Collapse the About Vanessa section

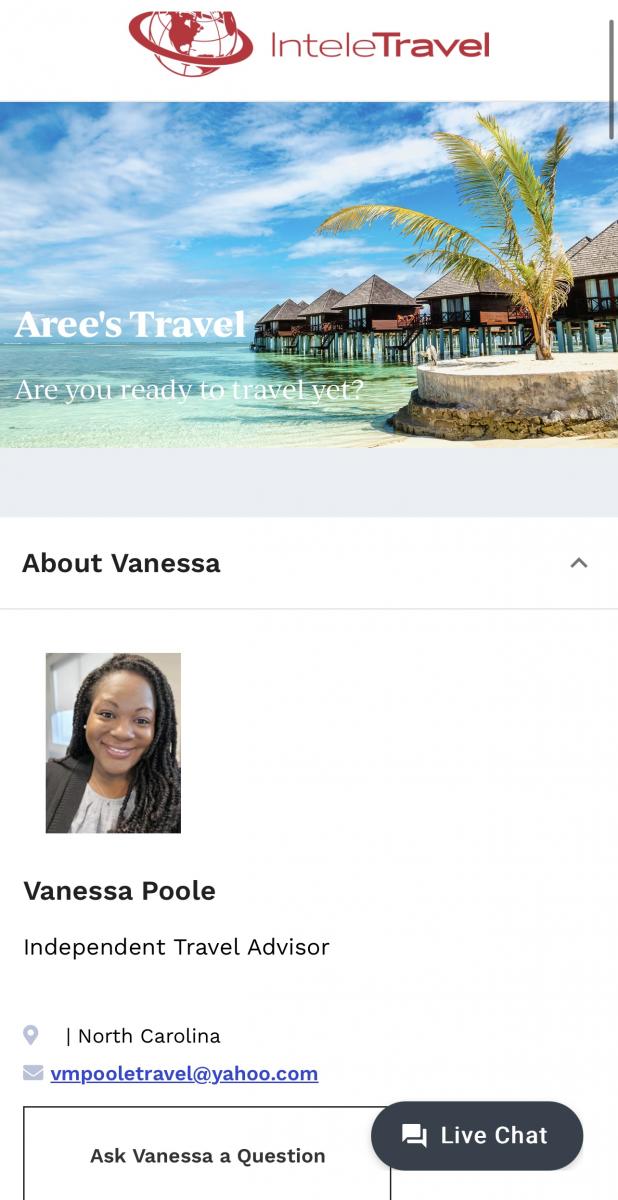pyautogui.click(x=578, y=563)
